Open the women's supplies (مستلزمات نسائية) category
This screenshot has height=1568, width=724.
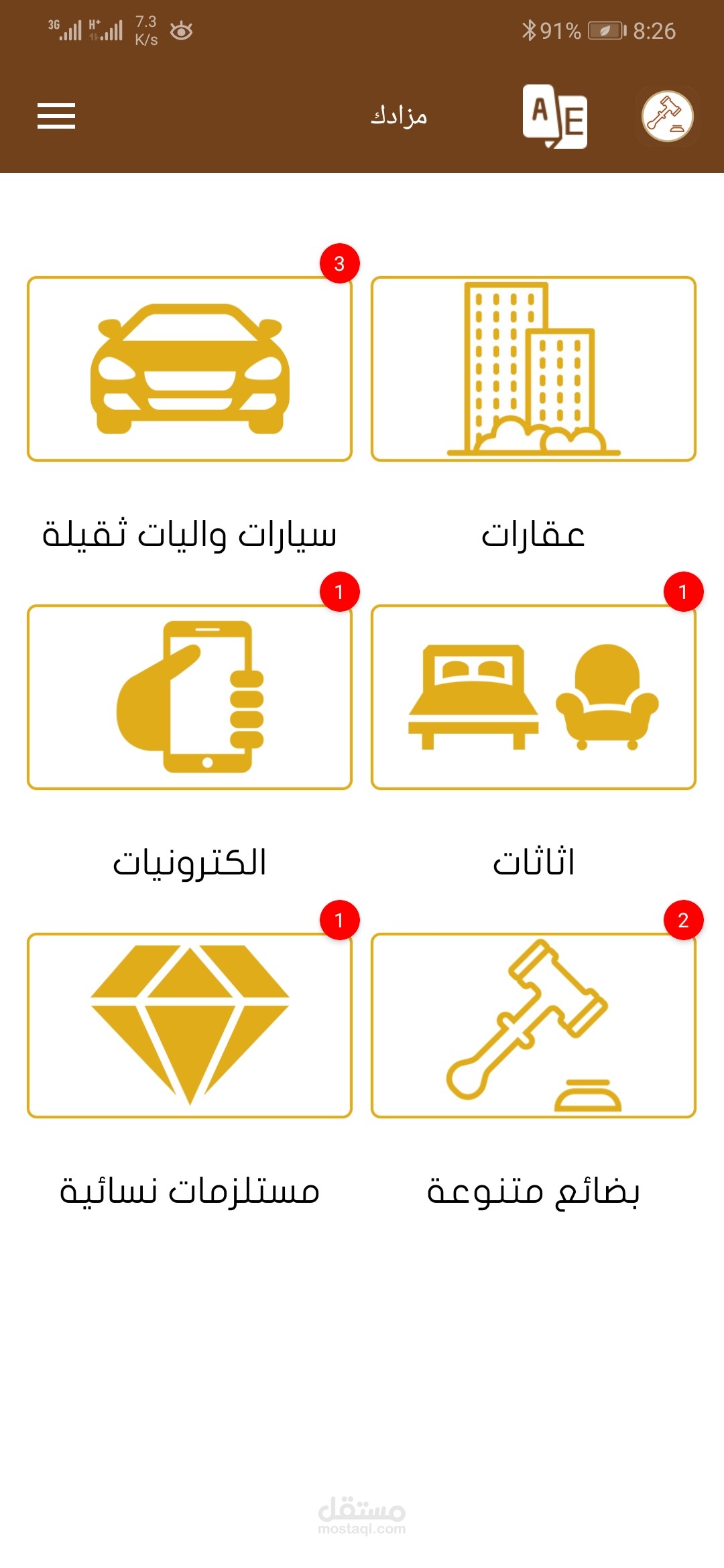point(190,1026)
